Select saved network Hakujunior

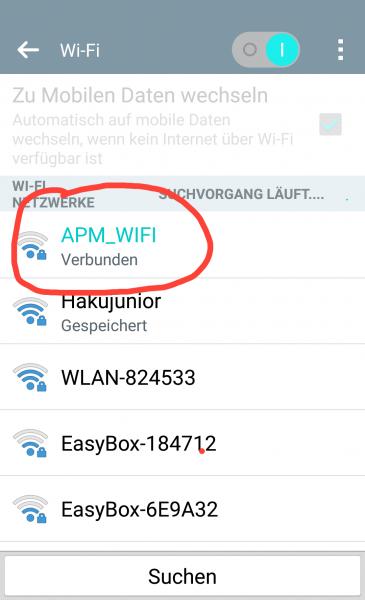pyautogui.click(x=182, y=311)
